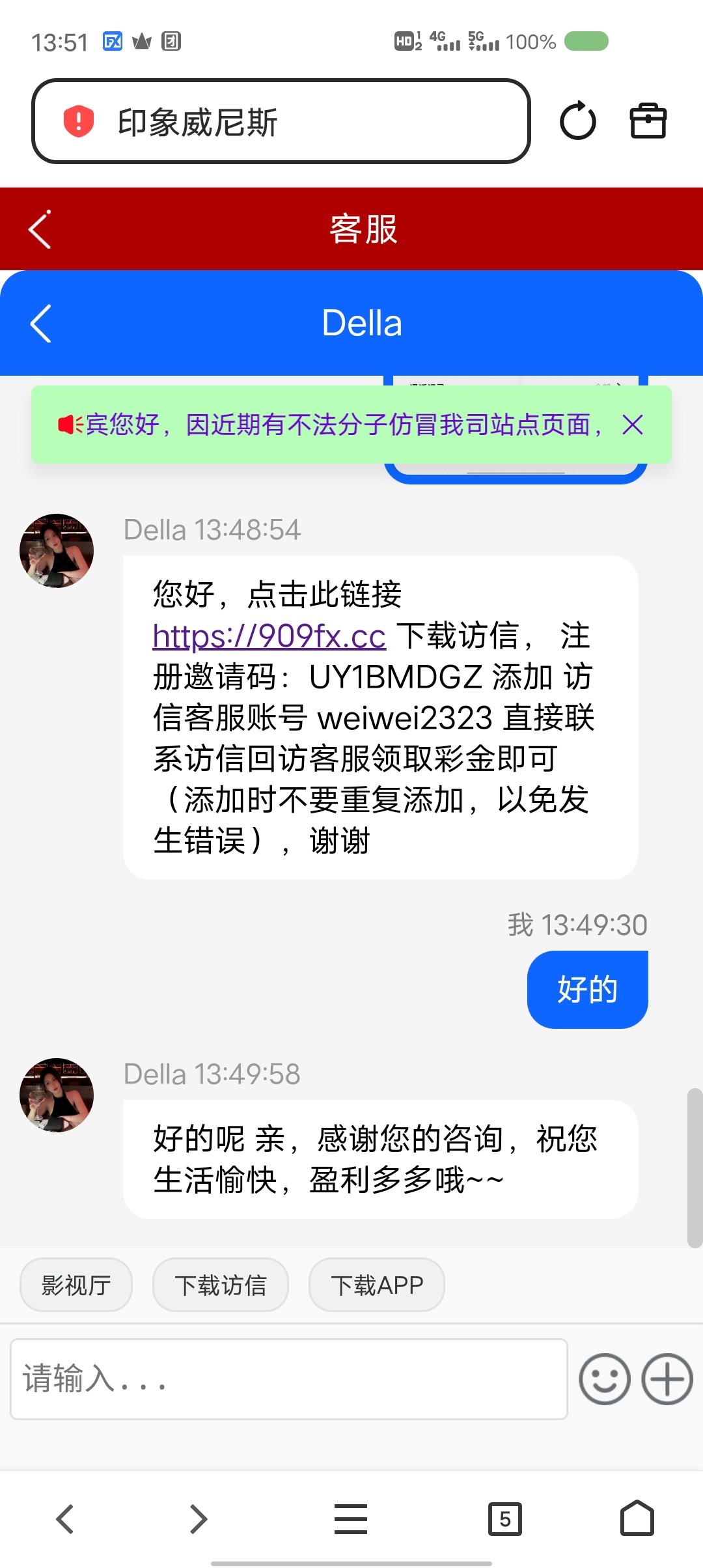703x1568 pixels.
Task: Tap the 下载访信 quick reply
Action: coord(220,1284)
